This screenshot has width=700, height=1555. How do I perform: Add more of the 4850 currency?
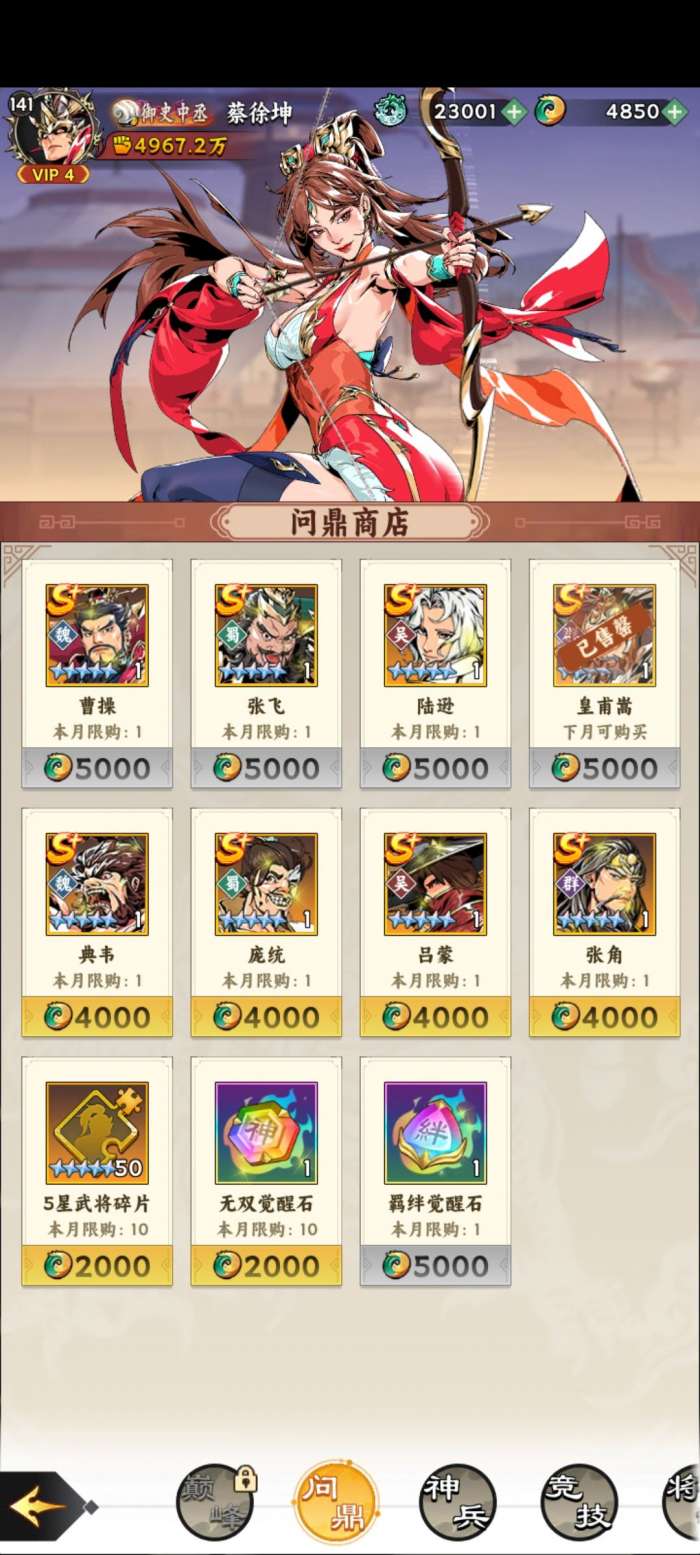[675, 112]
